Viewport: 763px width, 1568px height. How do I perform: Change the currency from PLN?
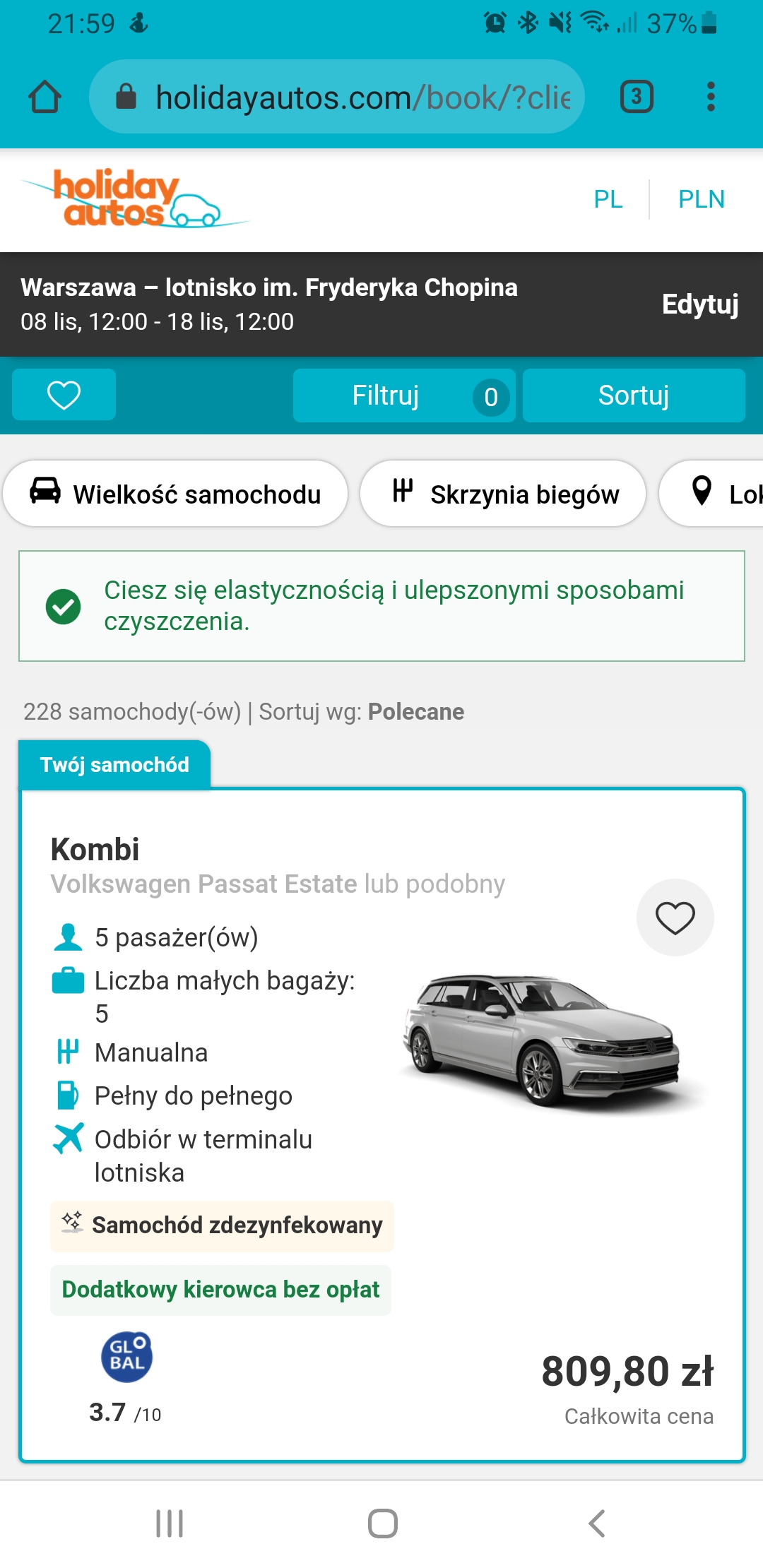(x=701, y=199)
